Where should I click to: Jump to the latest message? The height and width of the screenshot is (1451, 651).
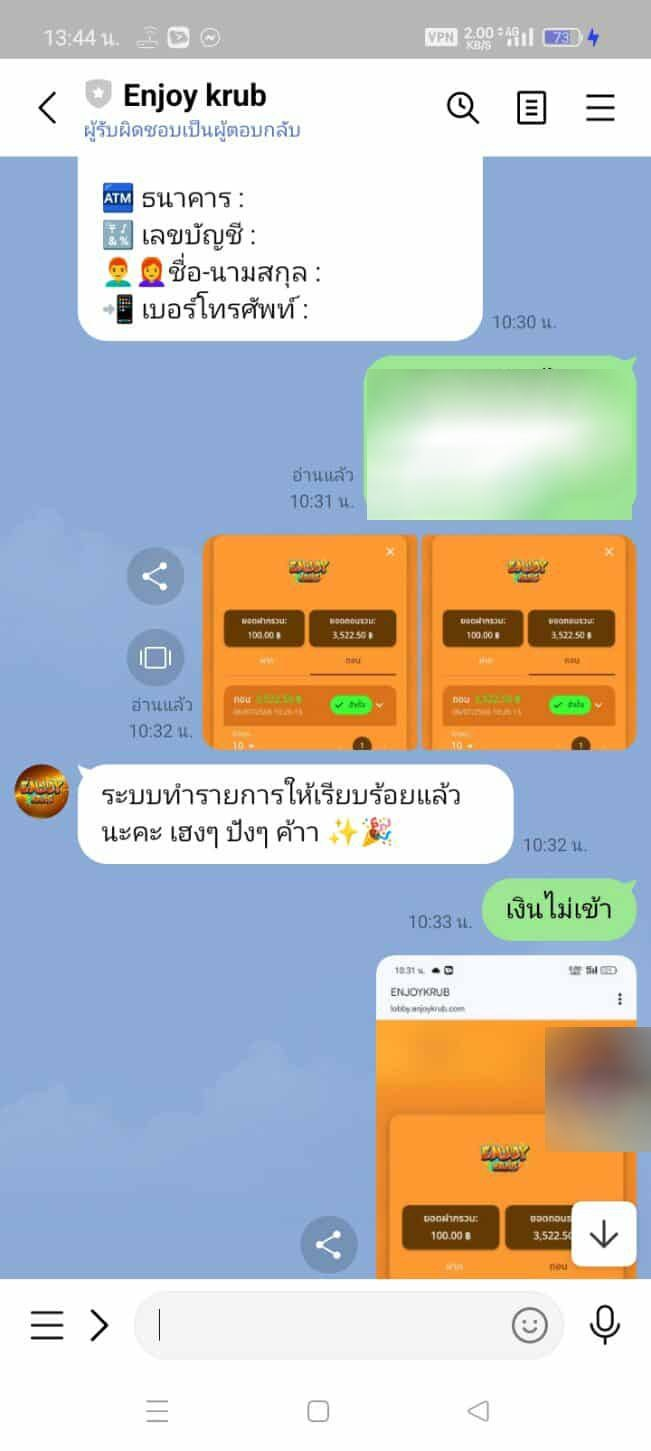[603, 1235]
